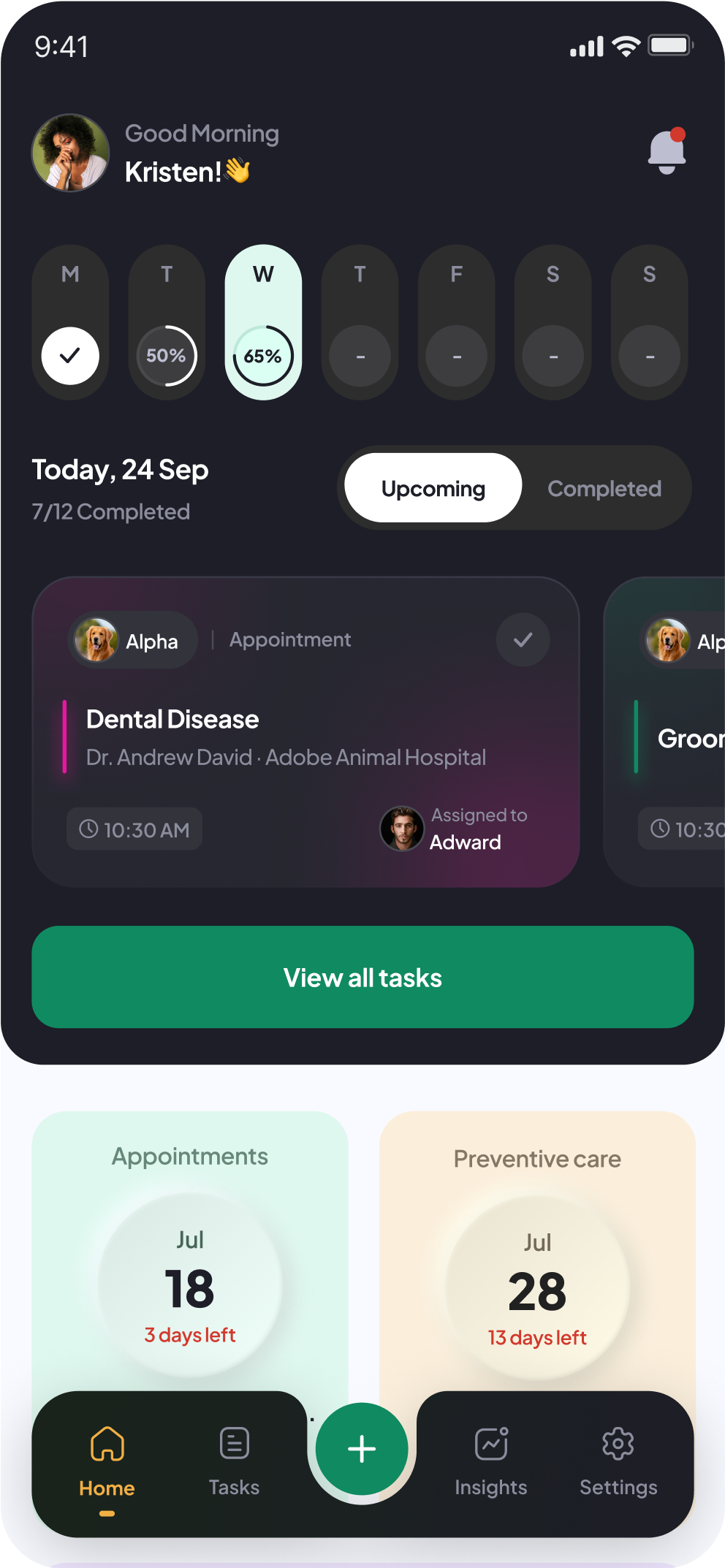Add a new item with plus button
This screenshot has width=725, height=1568.
pyautogui.click(x=362, y=1449)
